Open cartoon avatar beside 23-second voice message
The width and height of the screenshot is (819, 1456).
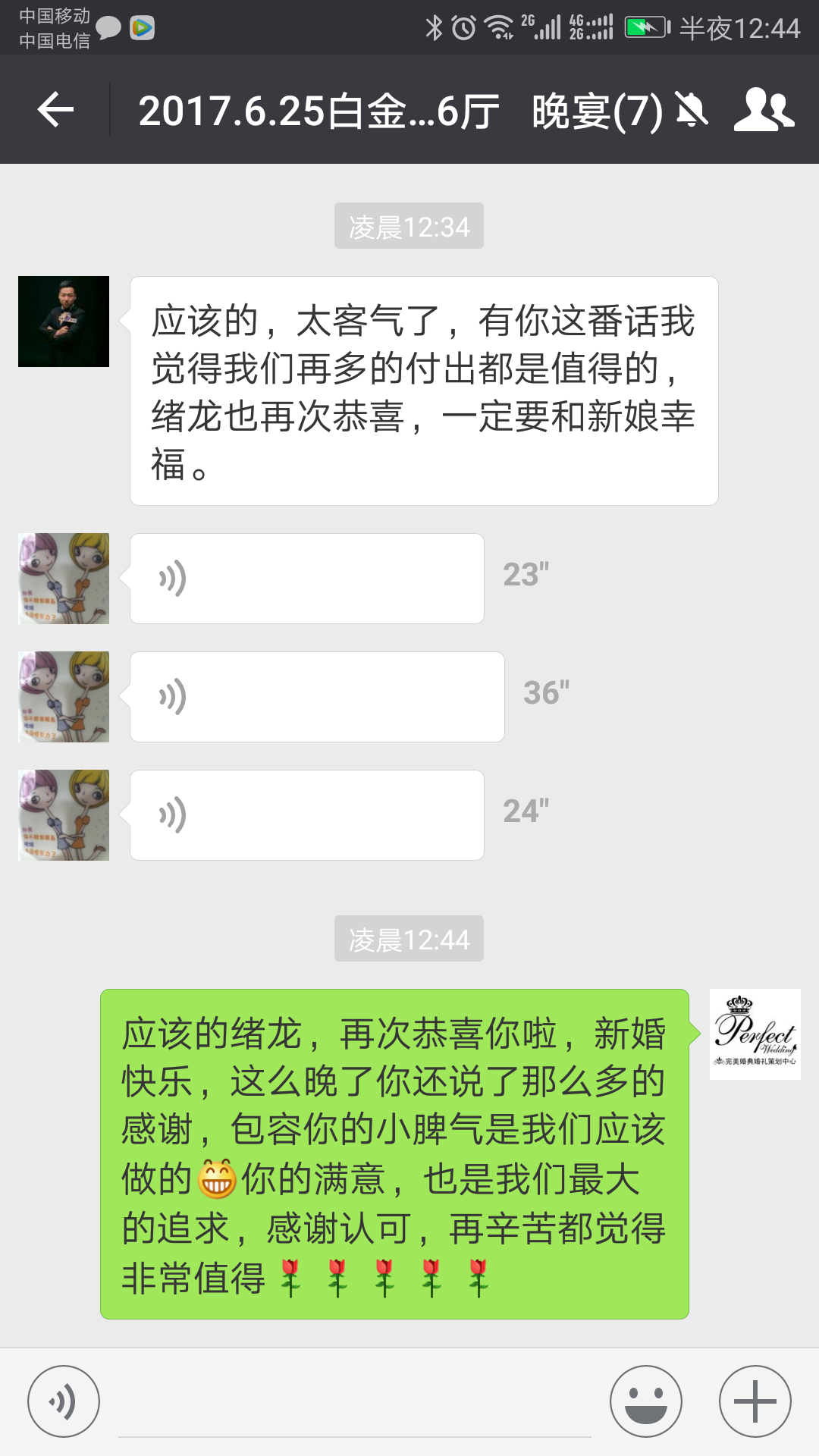pos(64,579)
